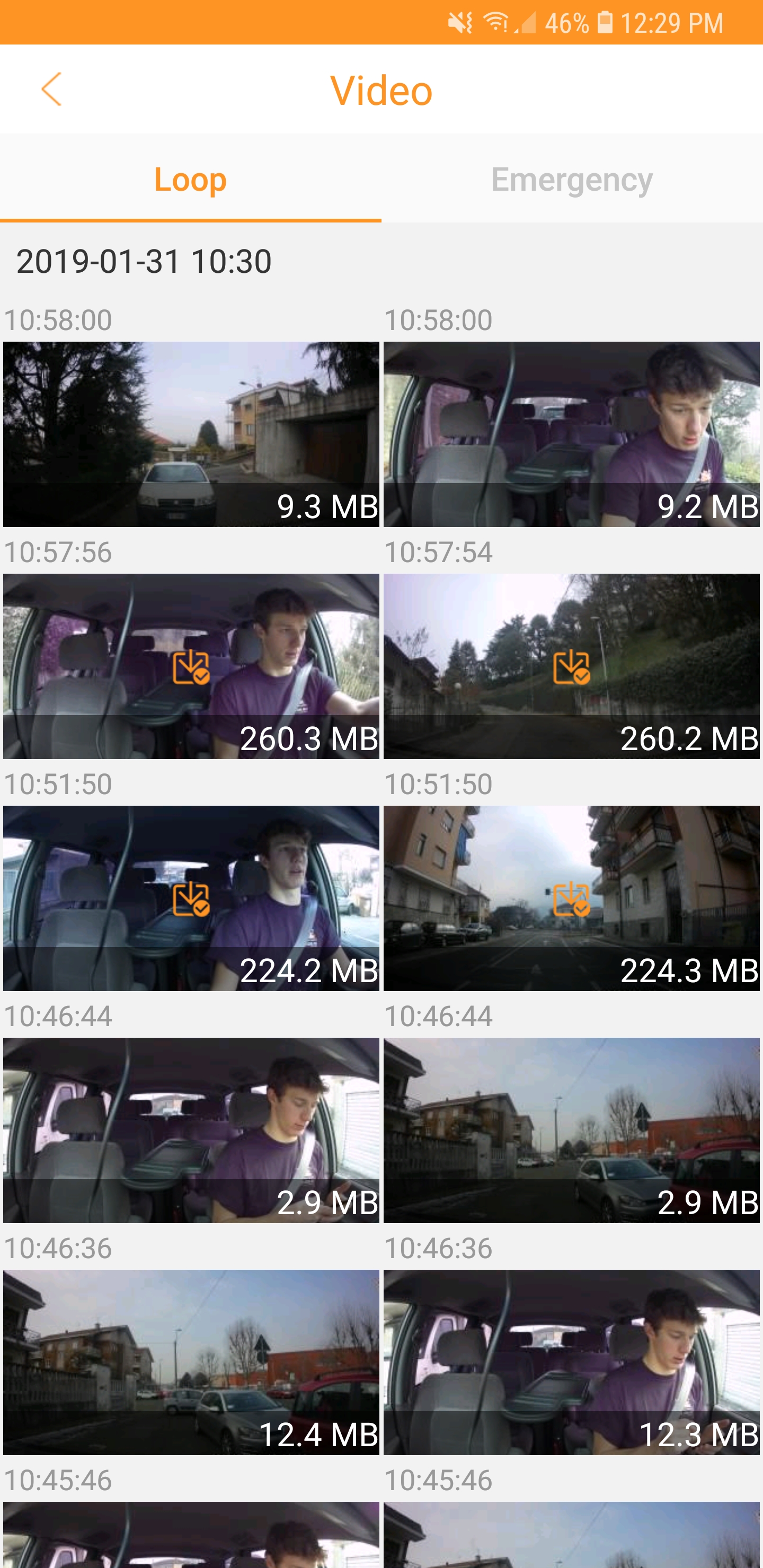Open the 224.3 MB video
Image resolution: width=763 pixels, height=1568 pixels.
point(571,898)
